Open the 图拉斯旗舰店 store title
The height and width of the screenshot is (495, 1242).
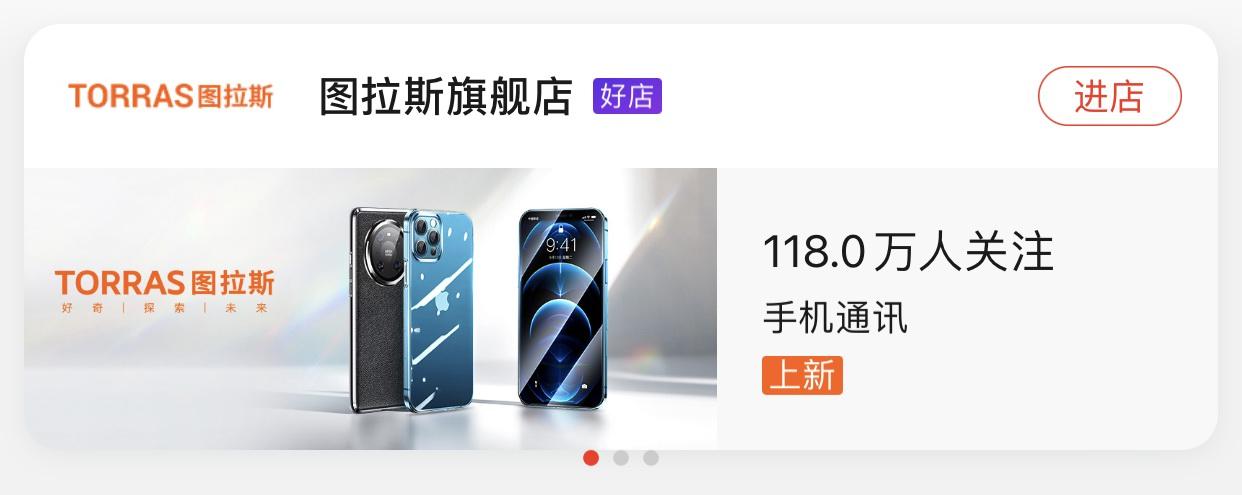pyautogui.click(x=445, y=97)
